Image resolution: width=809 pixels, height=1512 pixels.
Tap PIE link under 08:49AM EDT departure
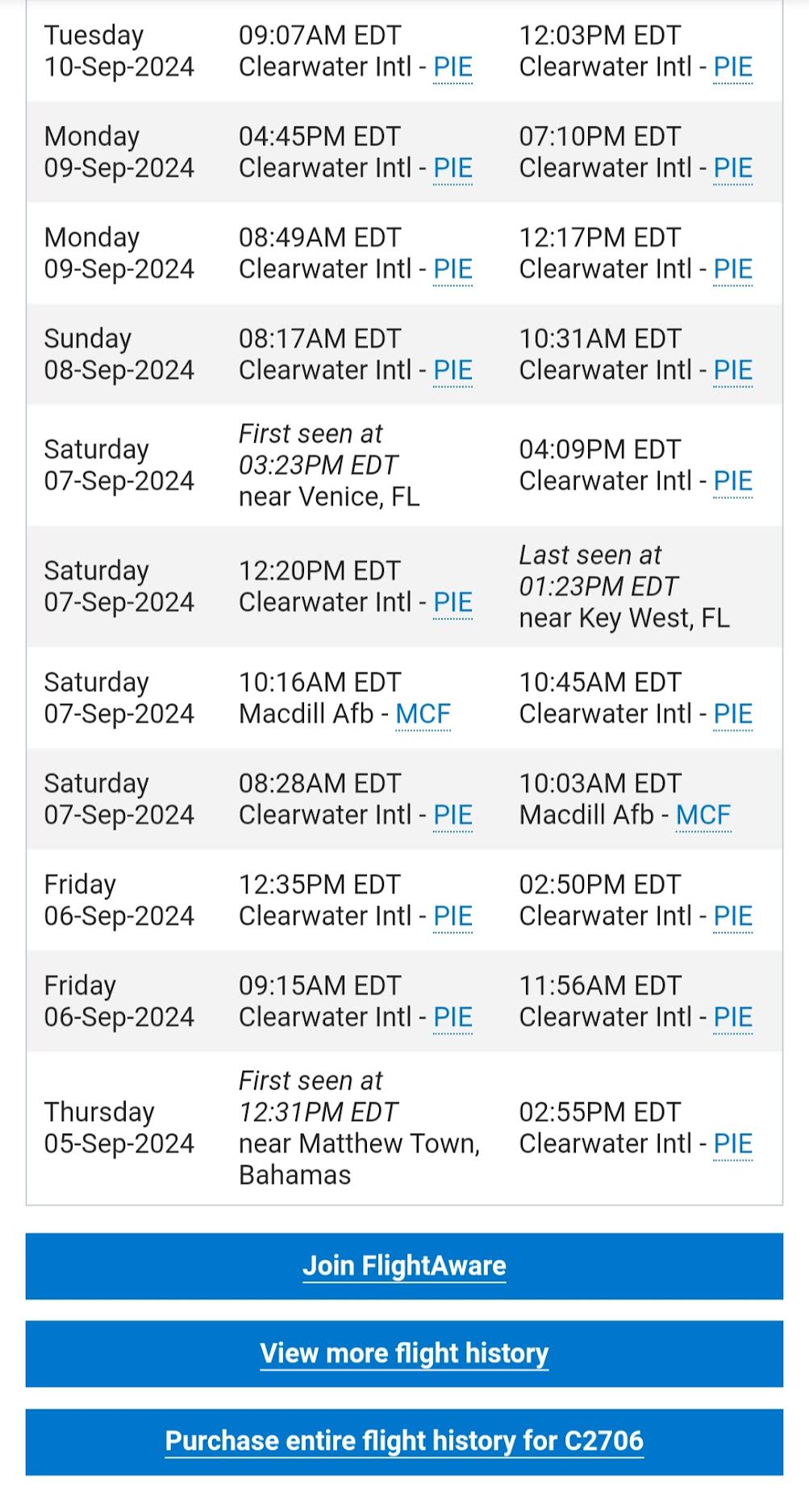click(452, 269)
